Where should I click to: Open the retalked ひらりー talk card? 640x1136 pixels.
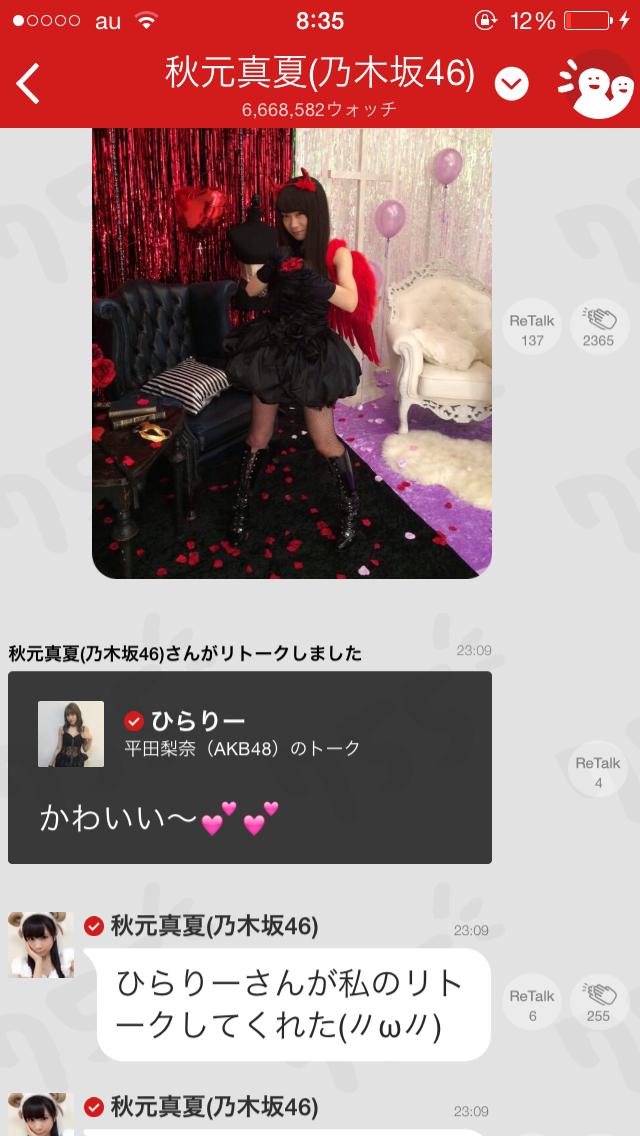pyautogui.click(x=250, y=766)
